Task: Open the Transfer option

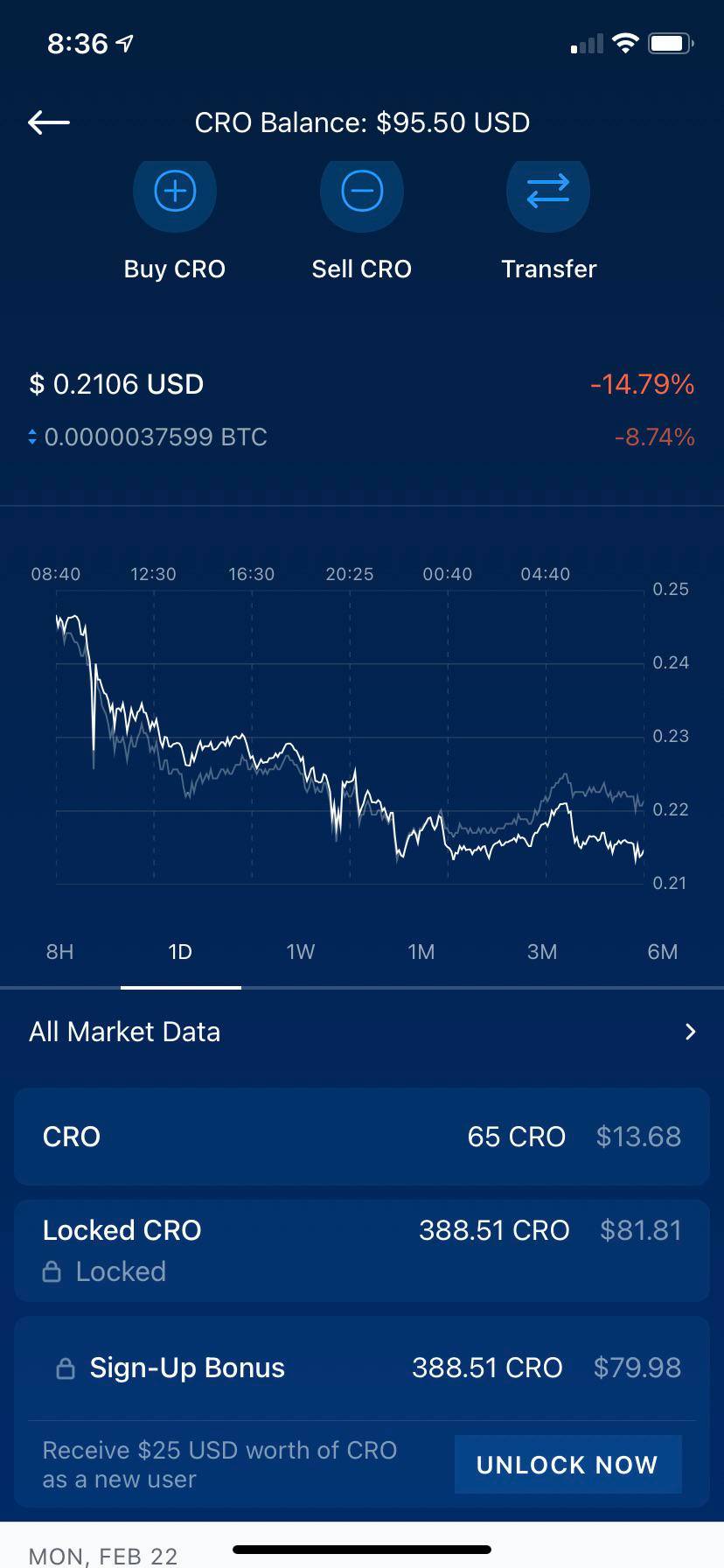Action: point(548,192)
